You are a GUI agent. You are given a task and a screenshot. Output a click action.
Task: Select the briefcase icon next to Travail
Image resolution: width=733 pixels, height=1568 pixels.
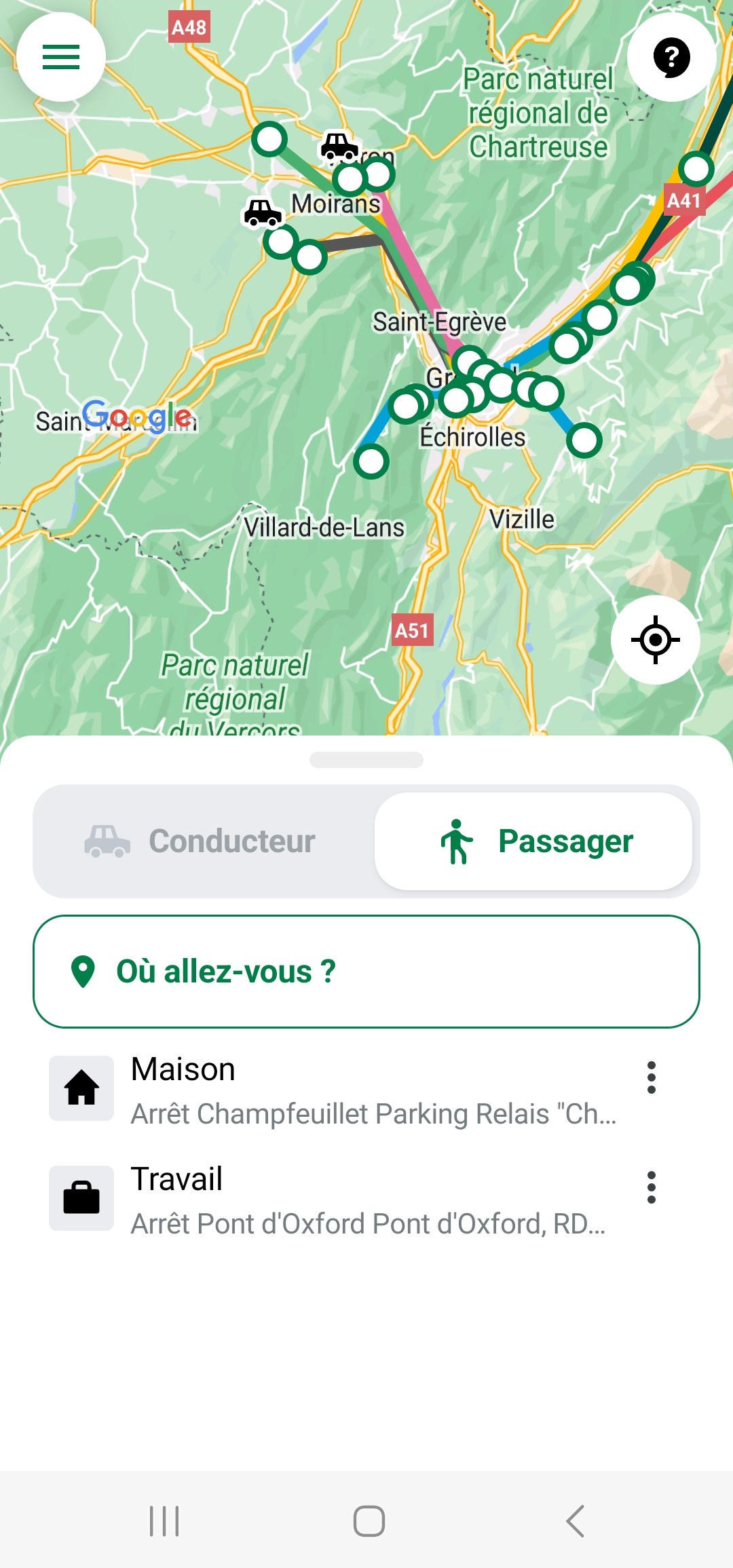(x=81, y=1197)
